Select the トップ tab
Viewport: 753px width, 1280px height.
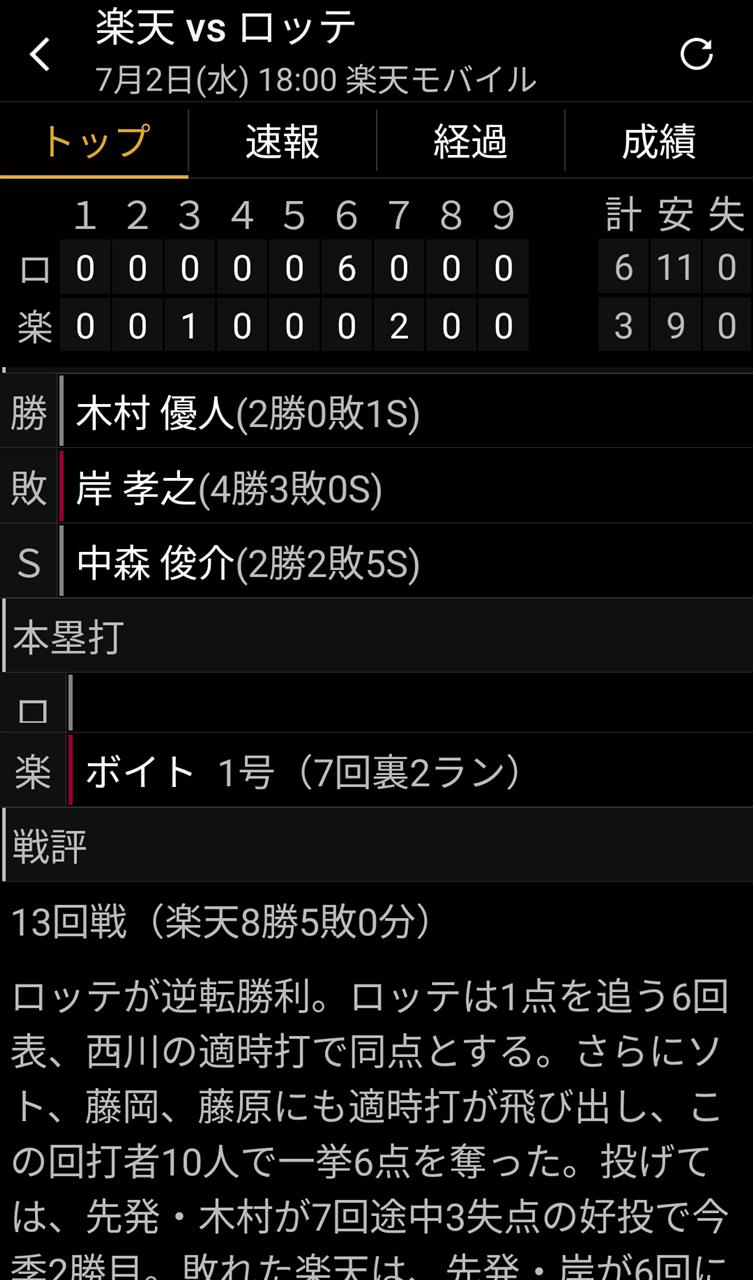(94, 141)
